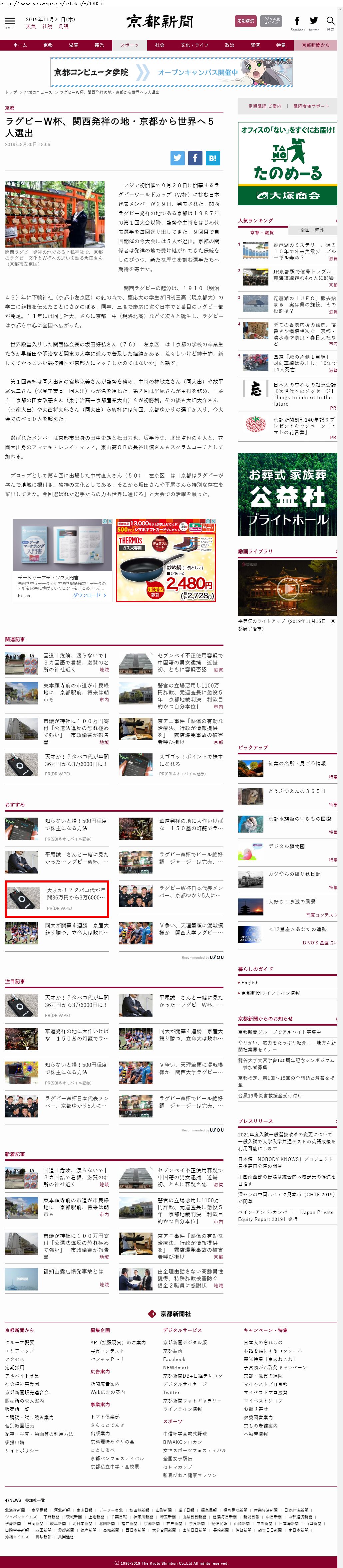Screen dimensions: 343x1568
Task: Switch to the スポーツ navigation tab
Action: (130, 45)
